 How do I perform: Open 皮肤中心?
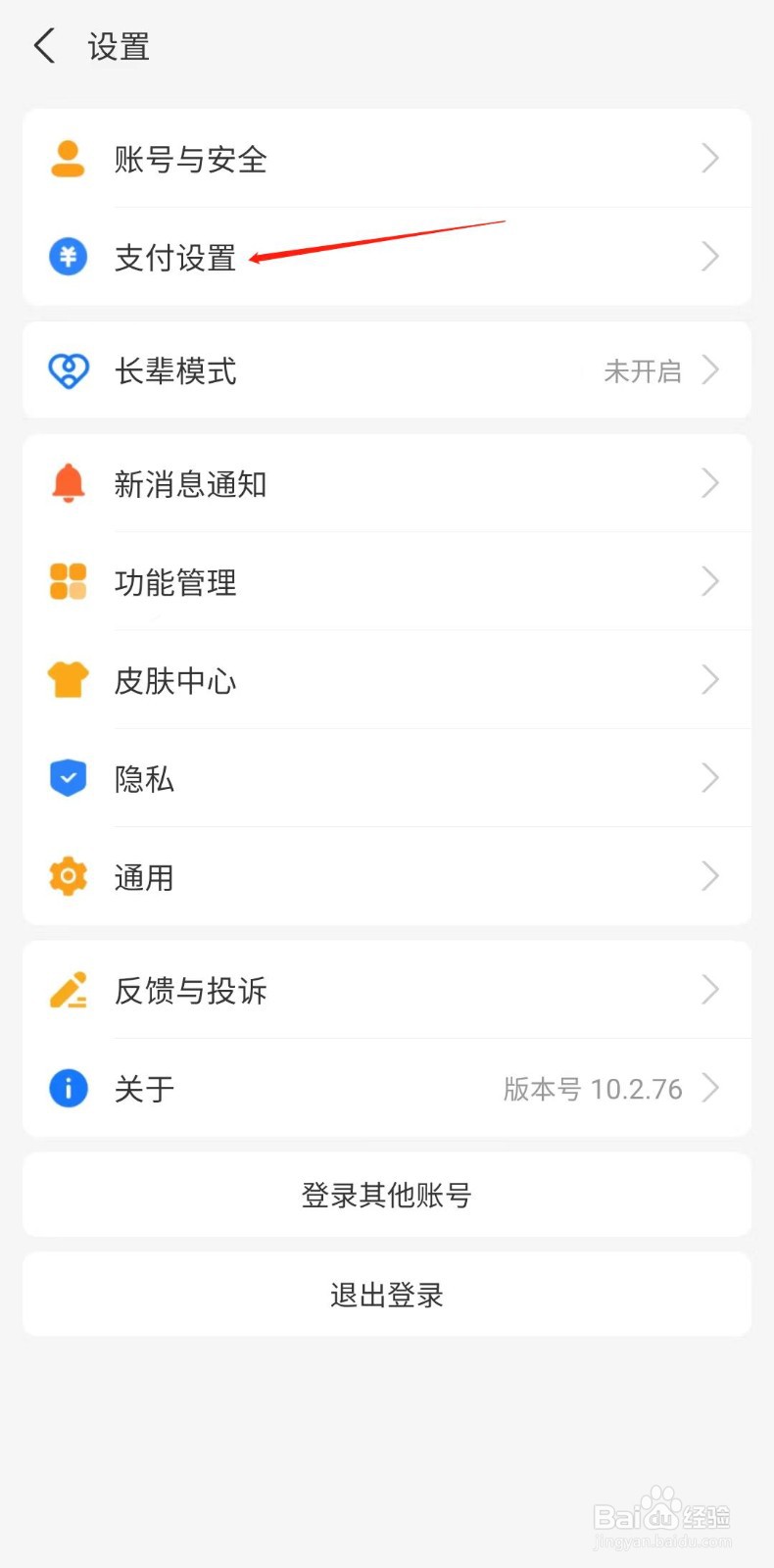pyautogui.click(x=387, y=680)
